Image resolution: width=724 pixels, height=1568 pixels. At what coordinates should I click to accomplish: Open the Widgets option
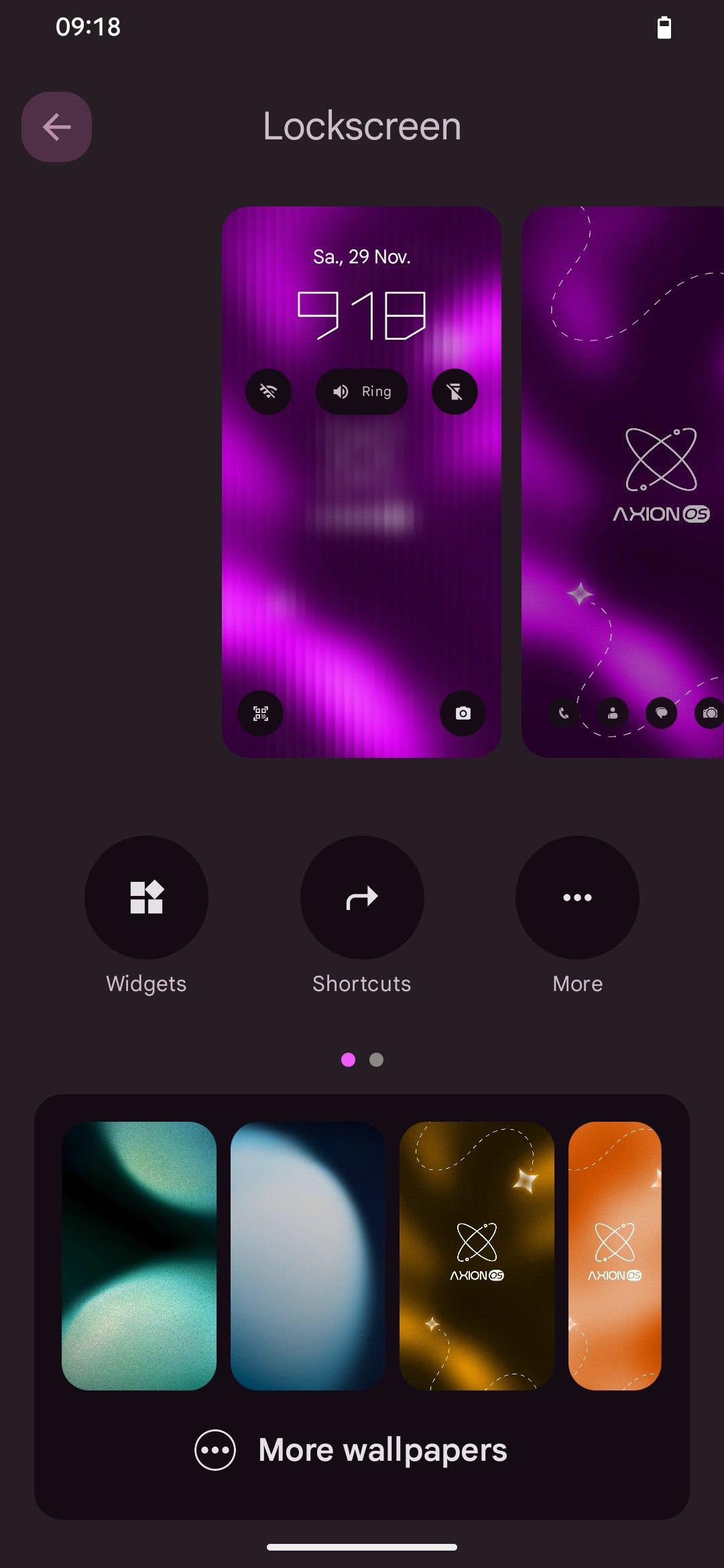click(x=146, y=897)
